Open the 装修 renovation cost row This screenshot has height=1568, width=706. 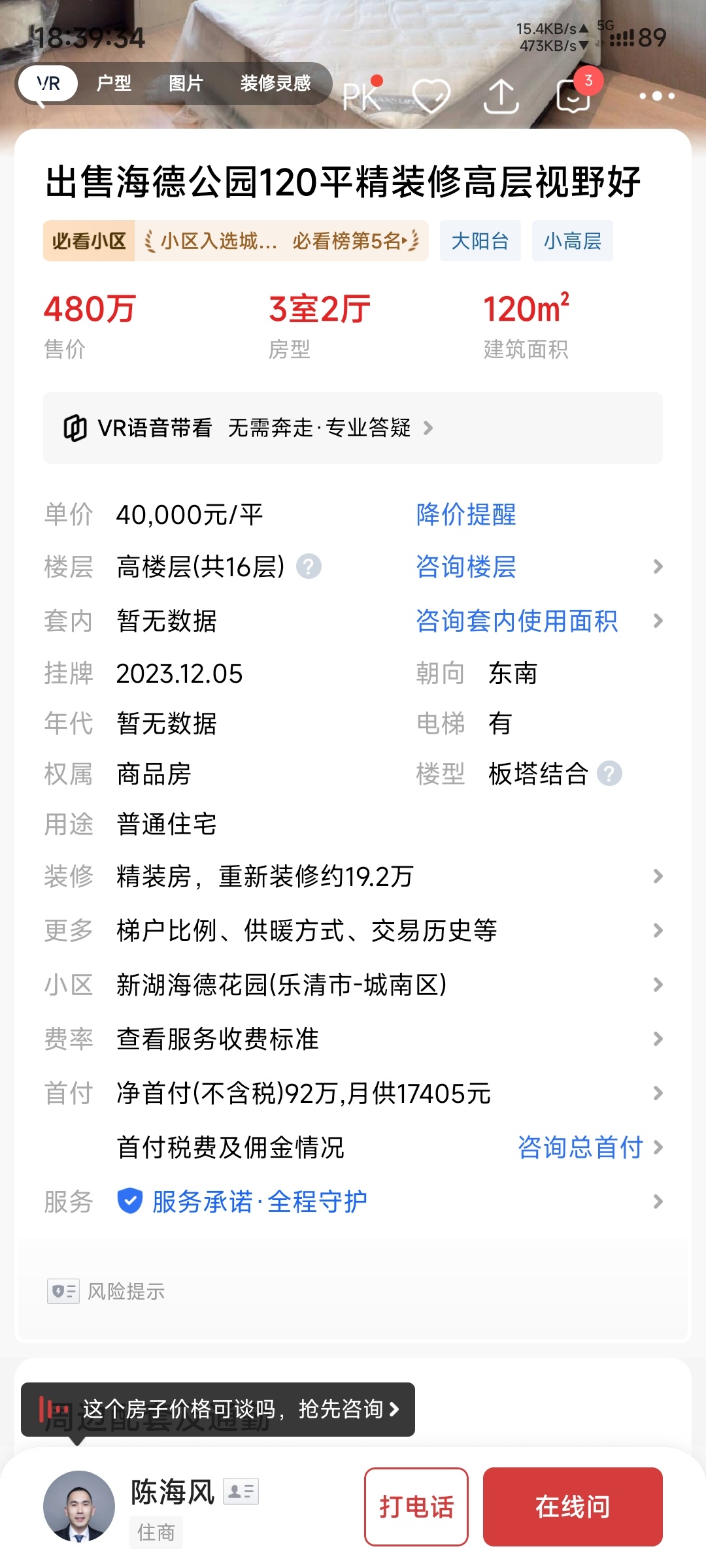point(353,876)
